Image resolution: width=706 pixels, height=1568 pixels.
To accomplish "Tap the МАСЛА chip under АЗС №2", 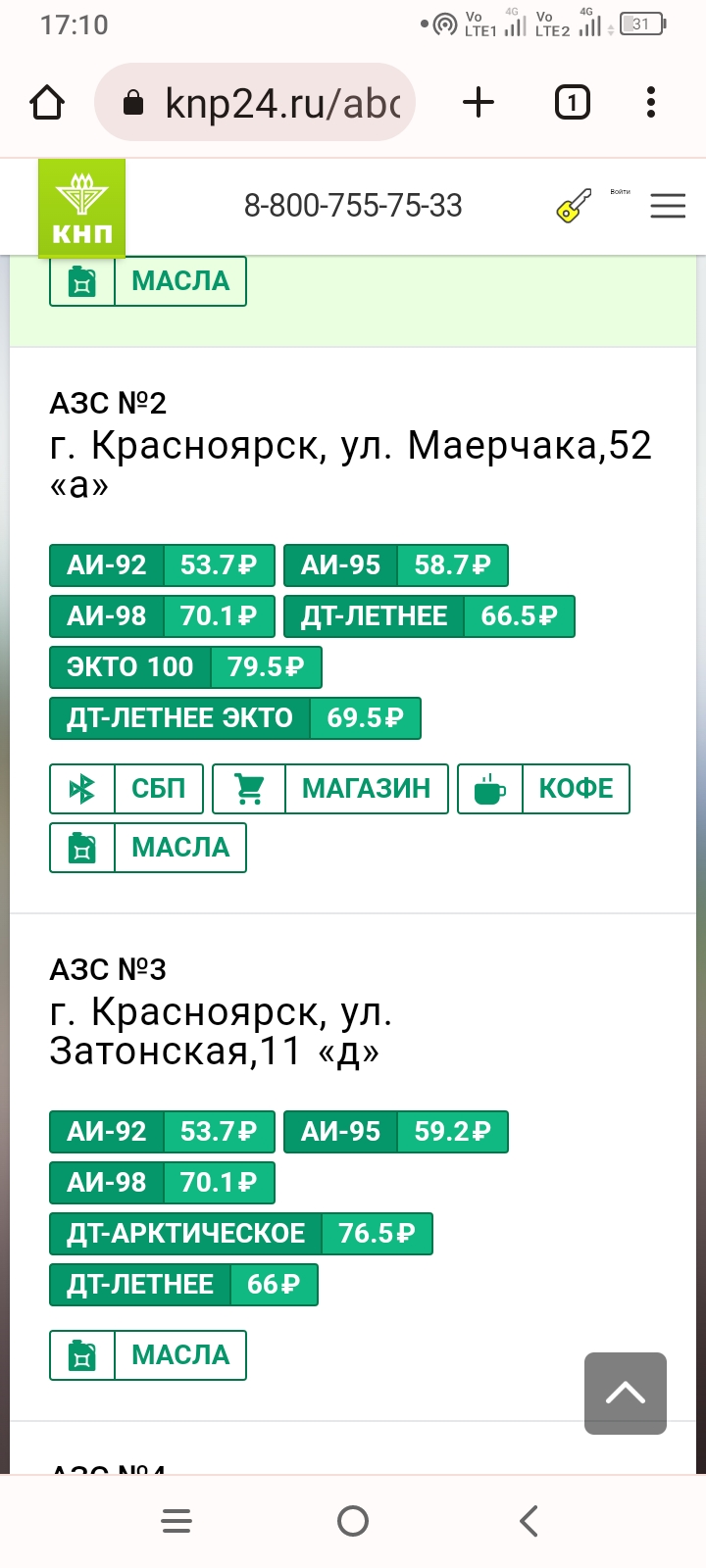I will point(148,848).
